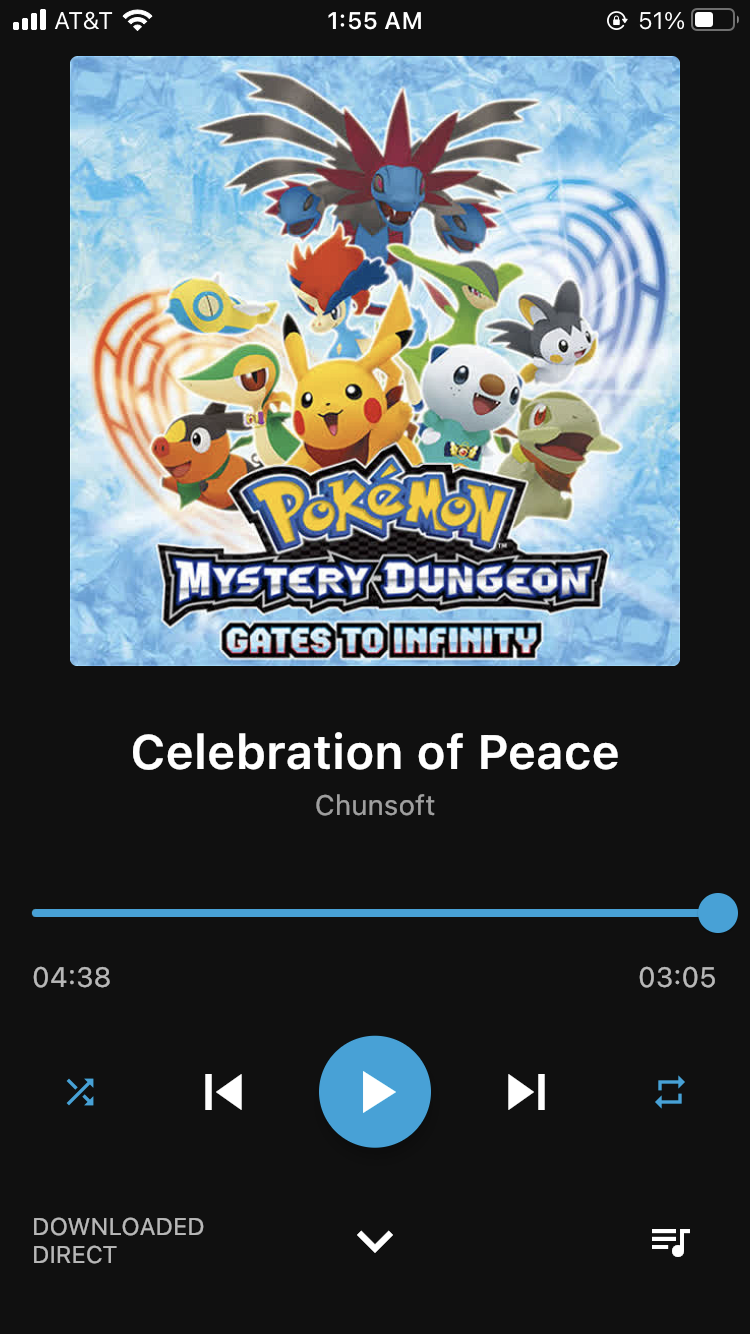Skip to the next track
Screen dimensions: 750x1334
pos(526,1091)
